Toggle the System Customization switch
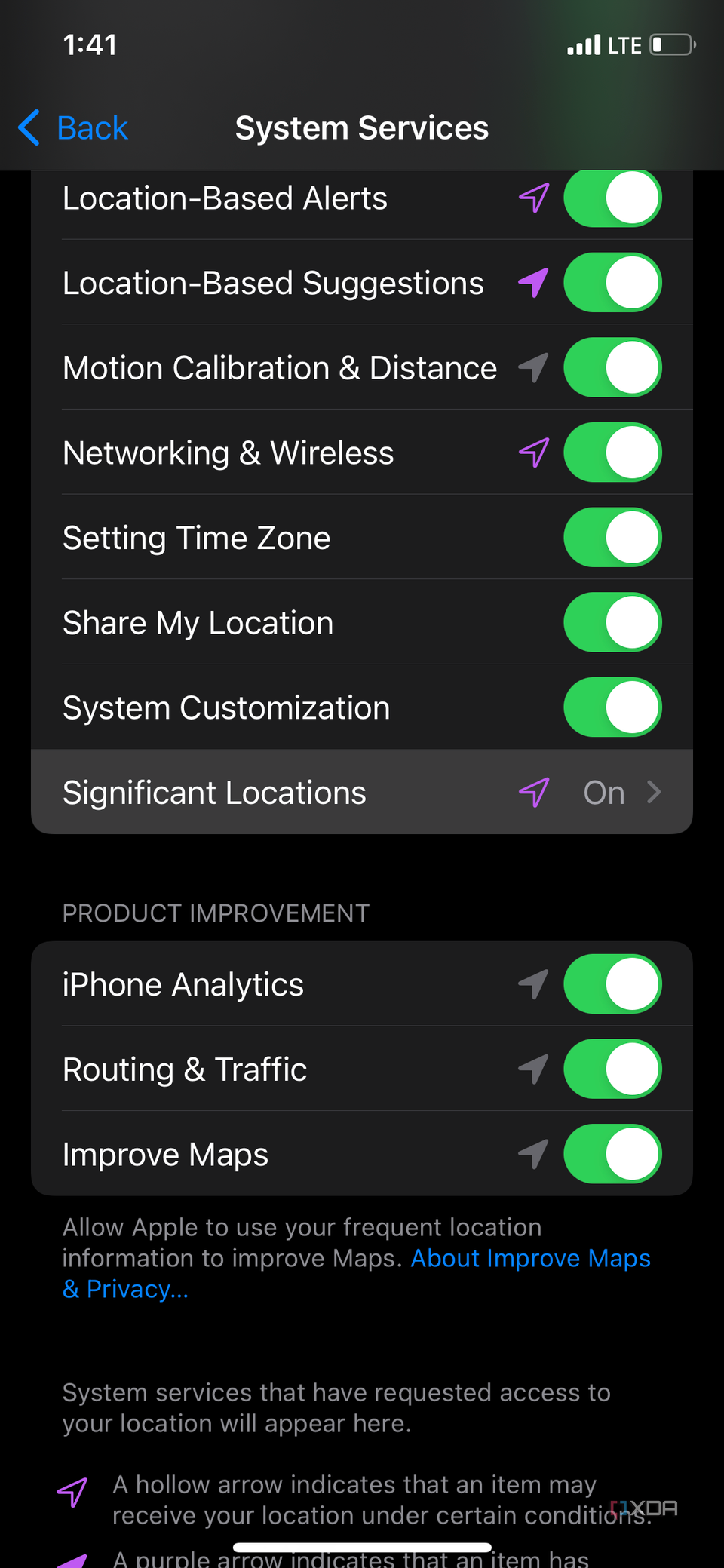This screenshot has width=724, height=1568. point(612,707)
